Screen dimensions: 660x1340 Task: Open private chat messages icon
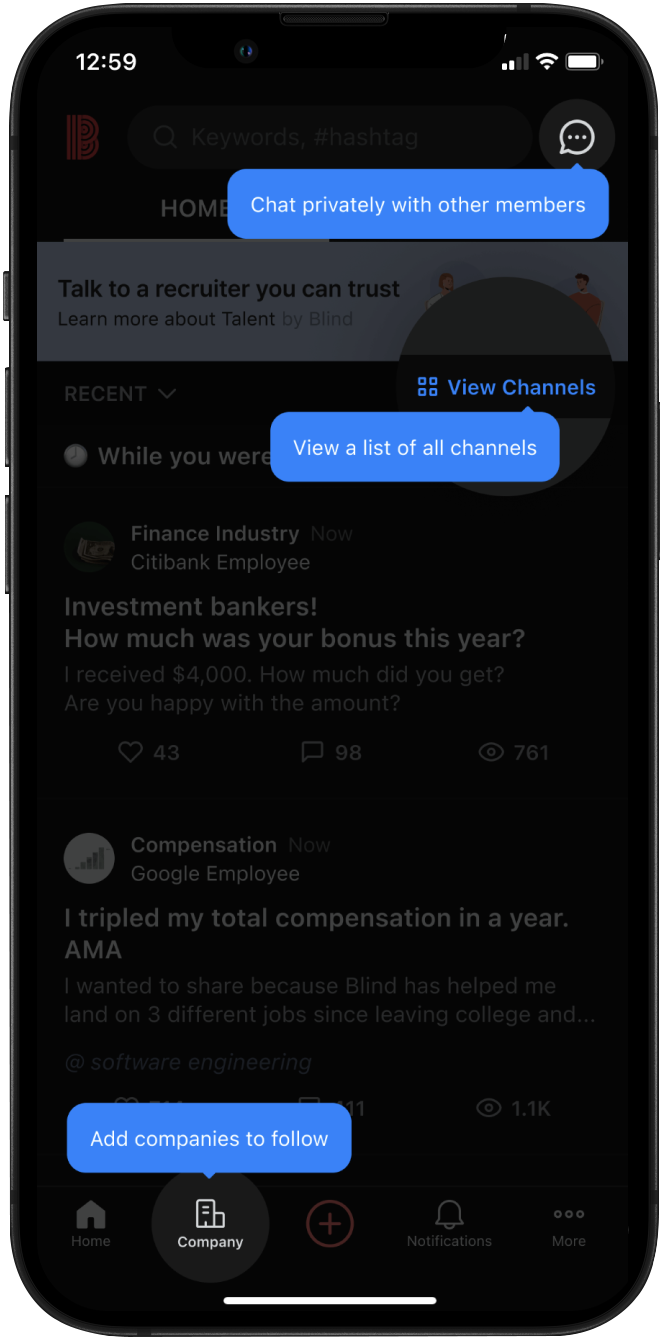tap(576, 137)
